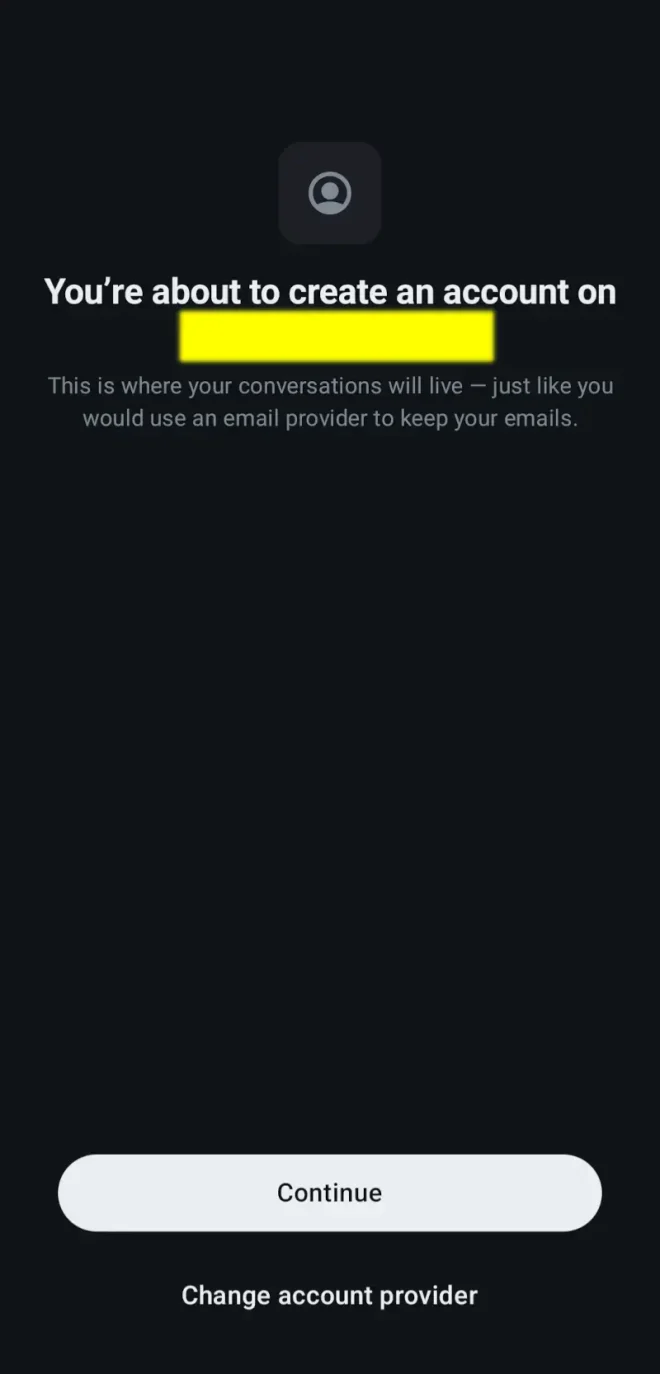Select Change account provider
Screen dimensions: 660x1374
tap(329, 1295)
